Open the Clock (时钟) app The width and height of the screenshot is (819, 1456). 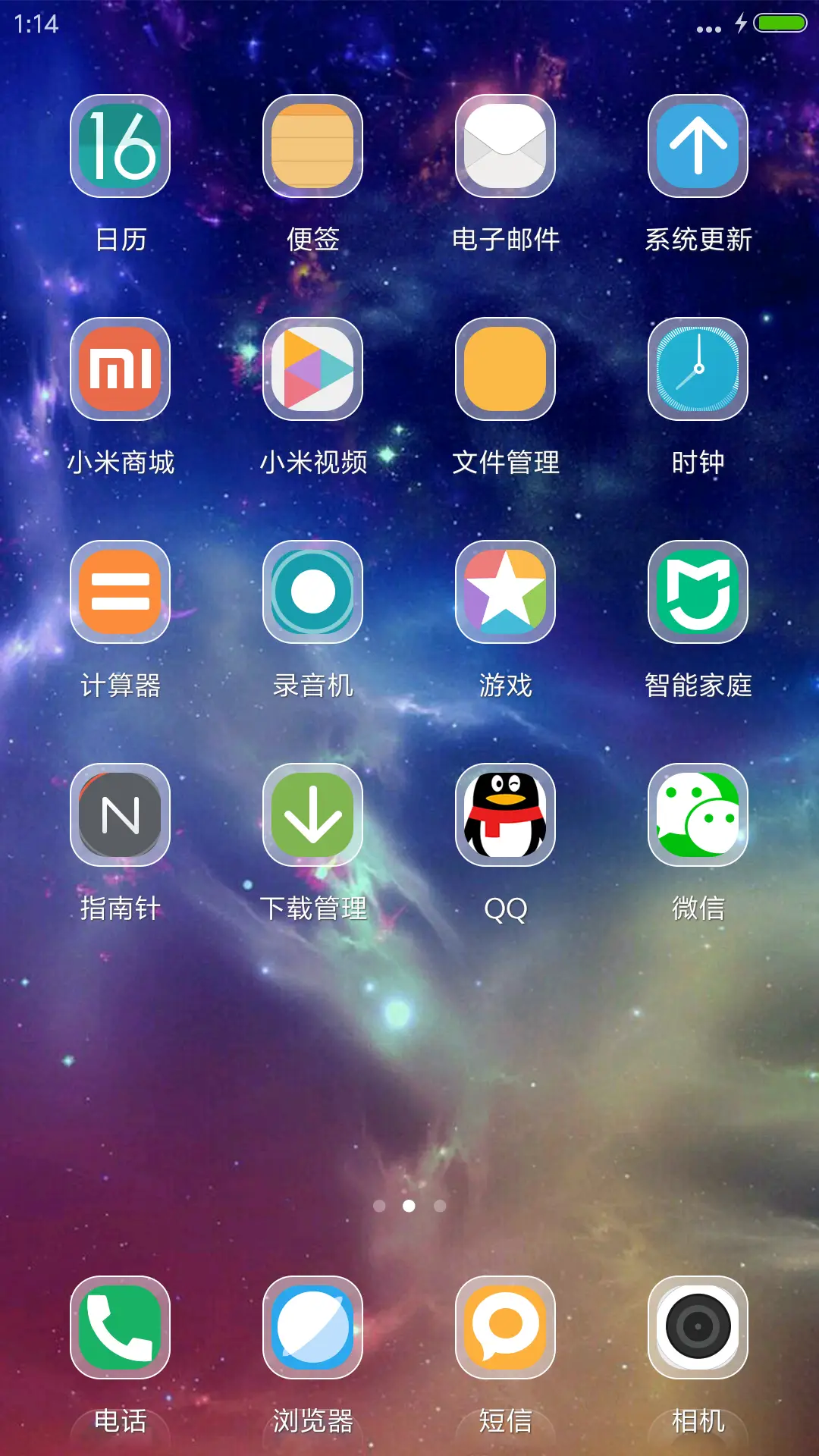[x=698, y=372]
